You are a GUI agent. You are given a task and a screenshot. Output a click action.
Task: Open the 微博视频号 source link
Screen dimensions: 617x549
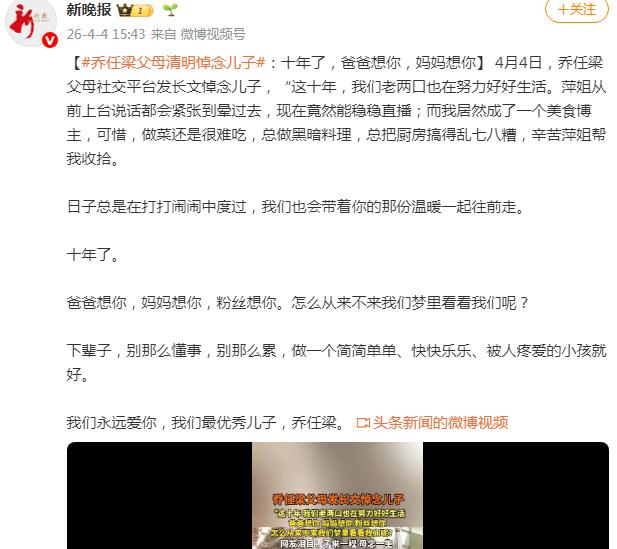point(212,33)
